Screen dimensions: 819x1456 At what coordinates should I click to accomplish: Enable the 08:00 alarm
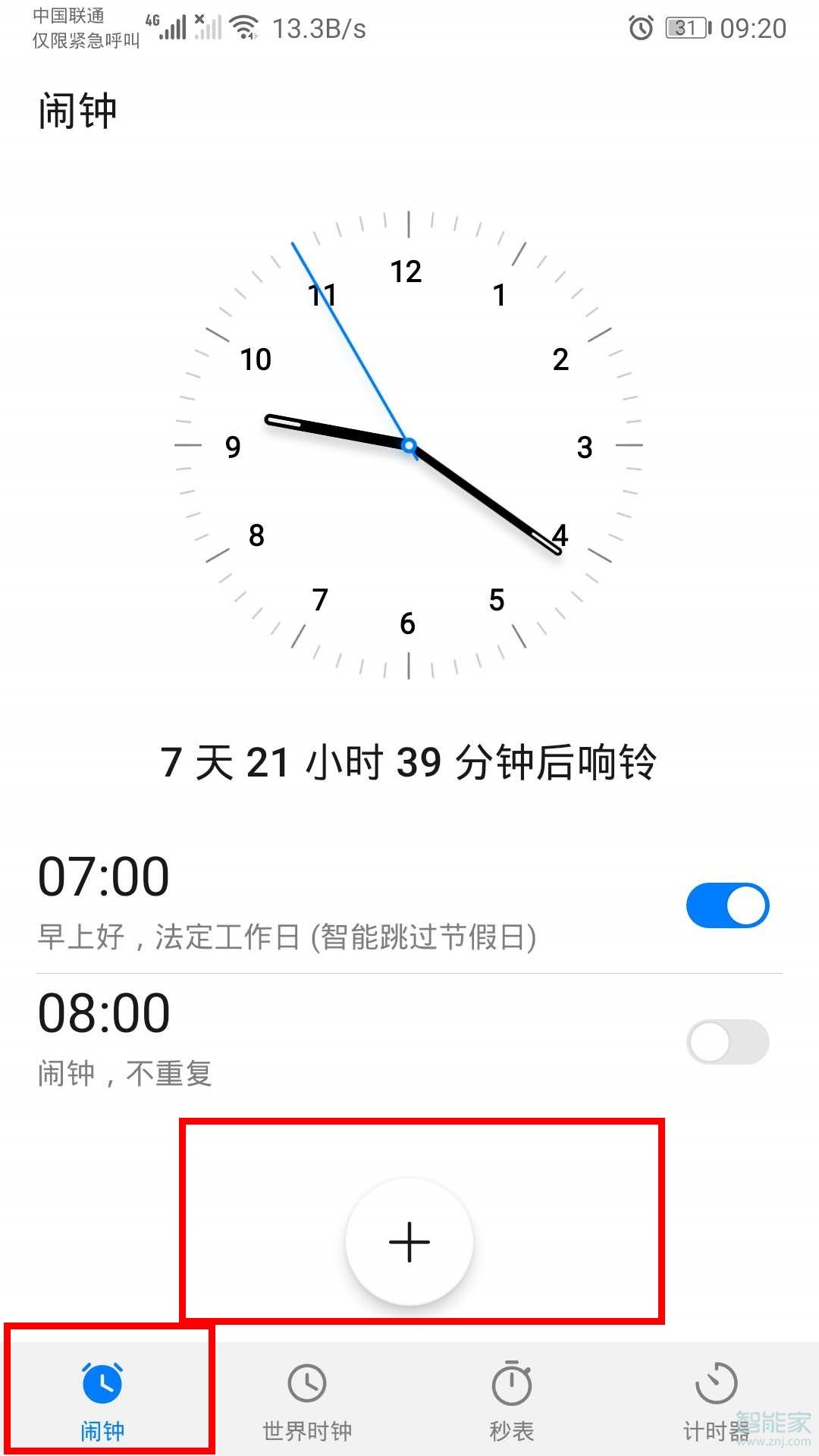[x=727, y=1041]
